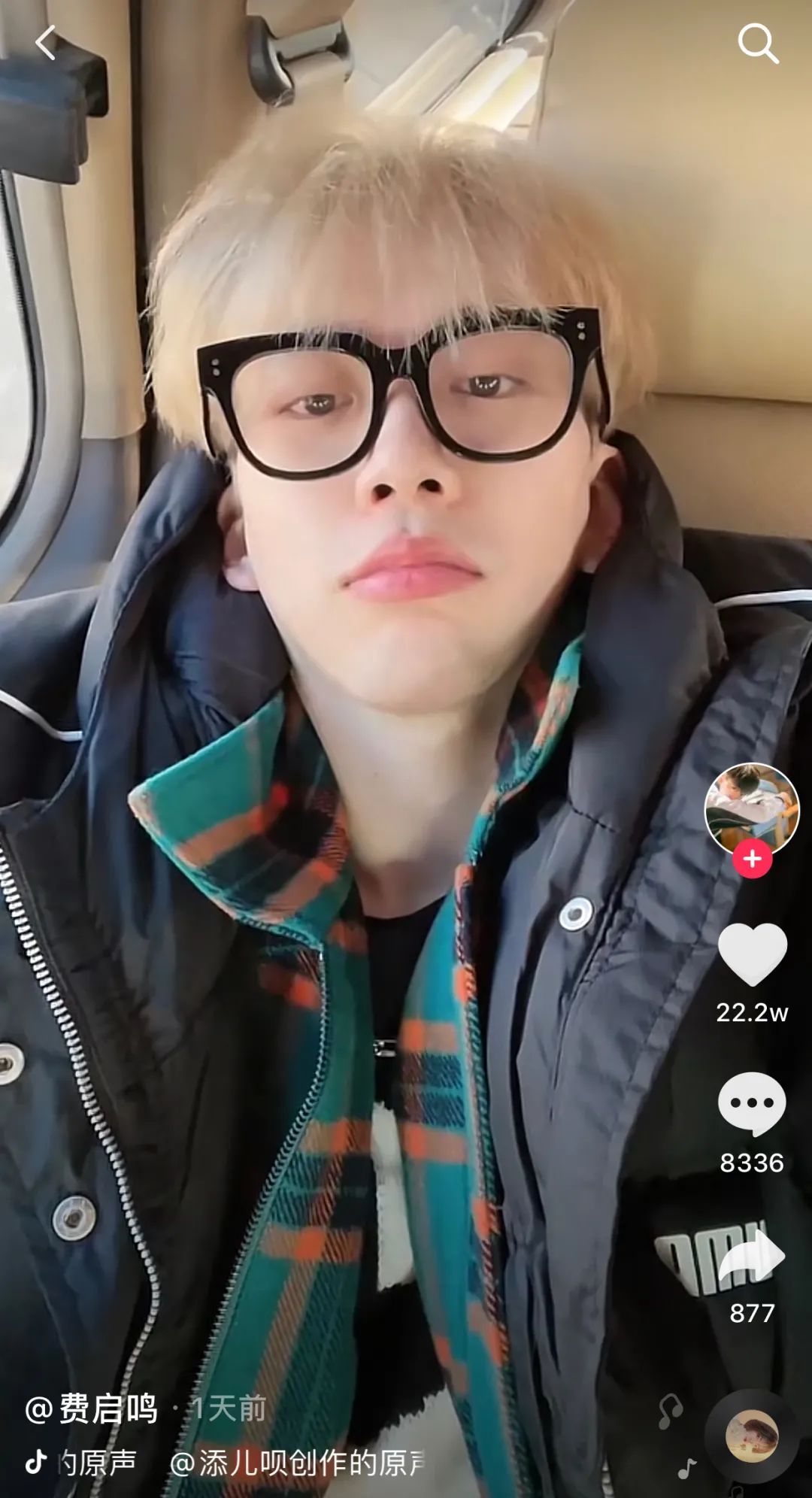Screen dimensions: 812x1498
Task: Like the video with the heart icon
Action: coord(753,954)
